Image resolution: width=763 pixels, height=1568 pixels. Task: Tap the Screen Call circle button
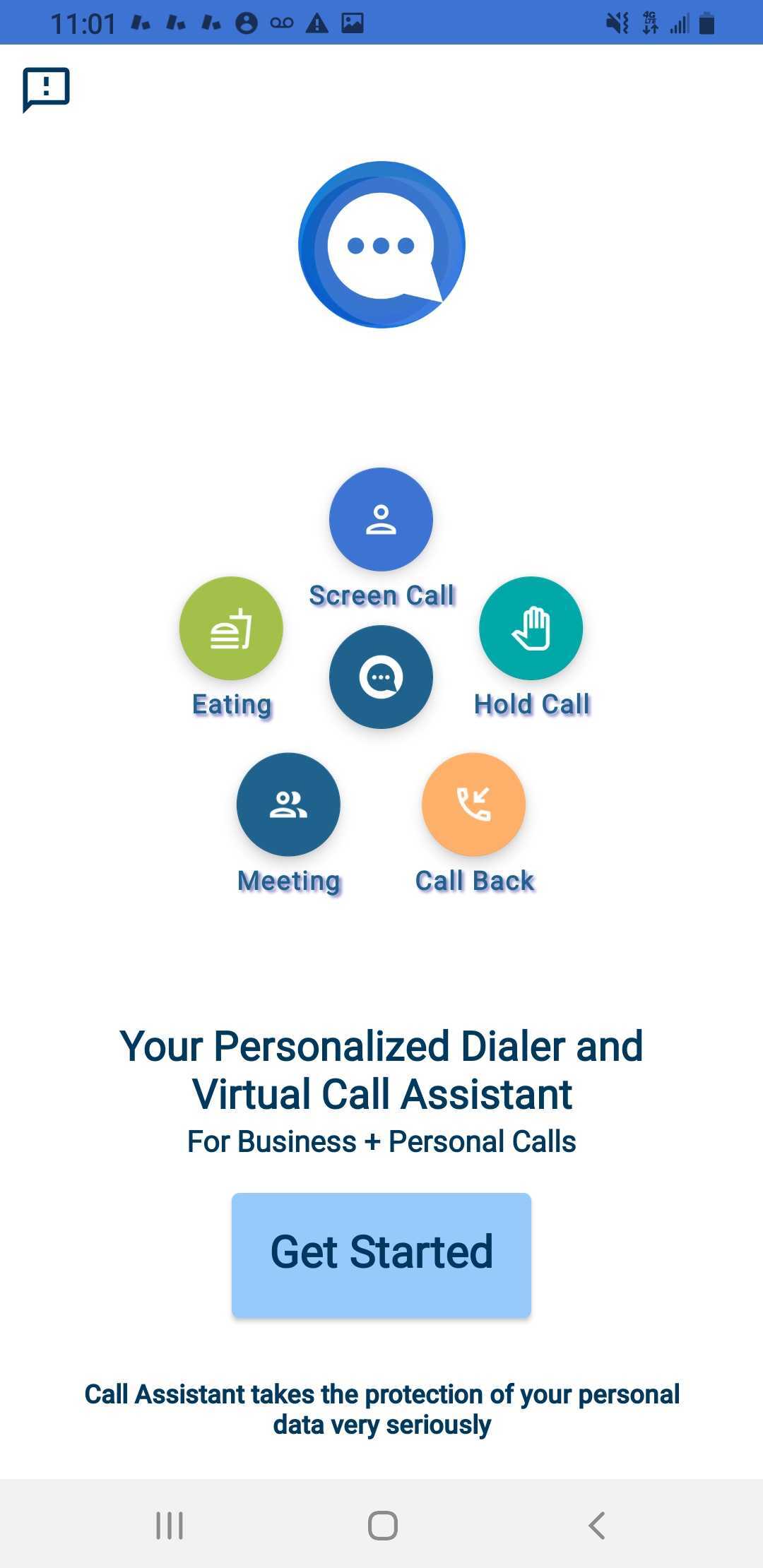pyautogui.click(x=381, y=519)
